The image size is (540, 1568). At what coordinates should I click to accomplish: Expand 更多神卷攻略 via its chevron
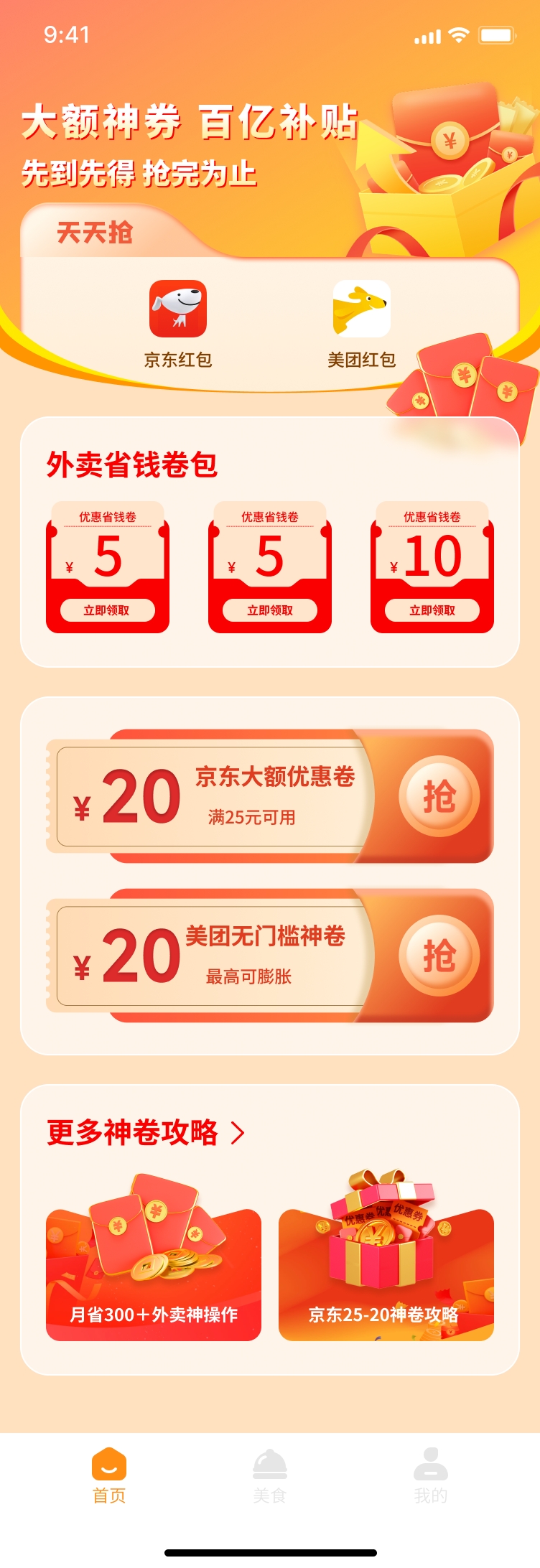coord(238,1133)
